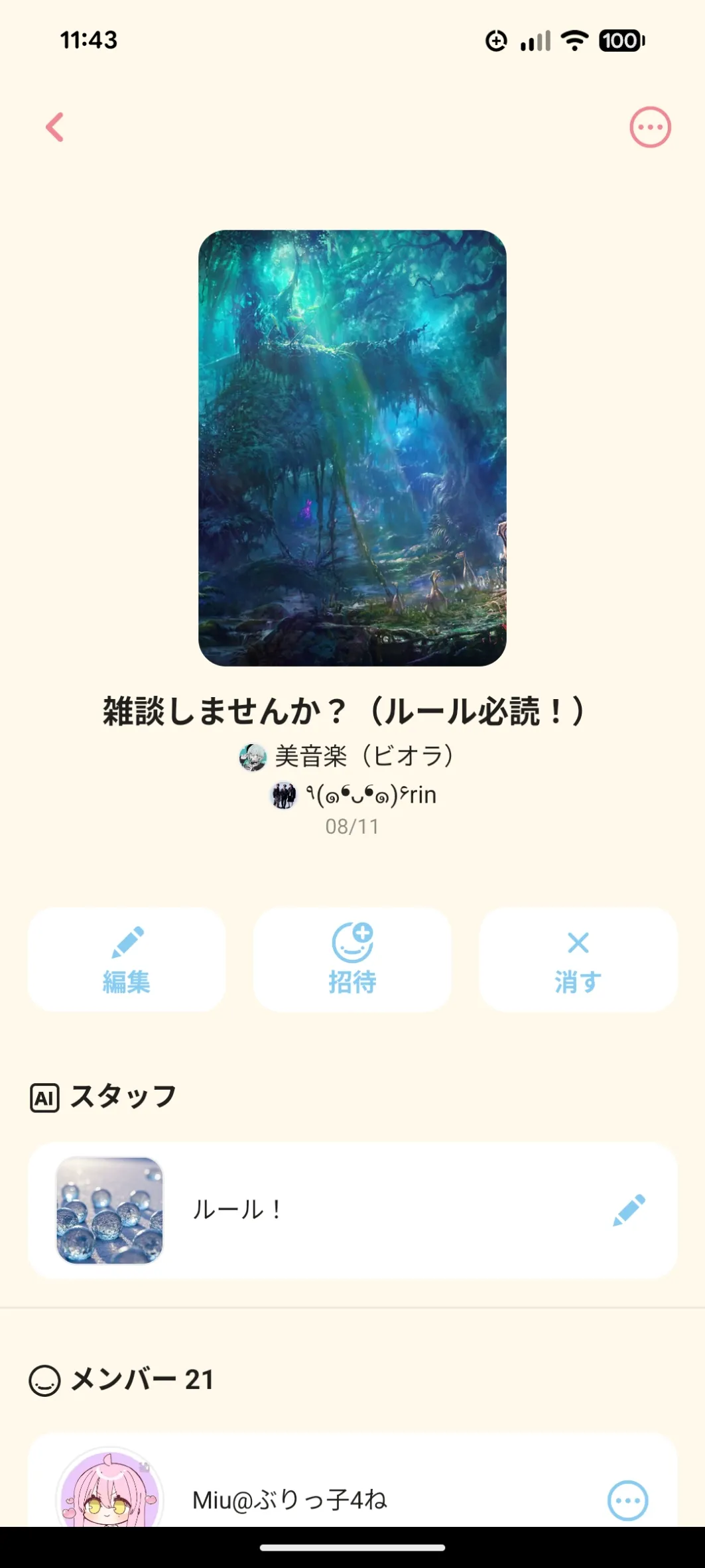
Task: Open the top-right more options menu
Action: point(650,127)
